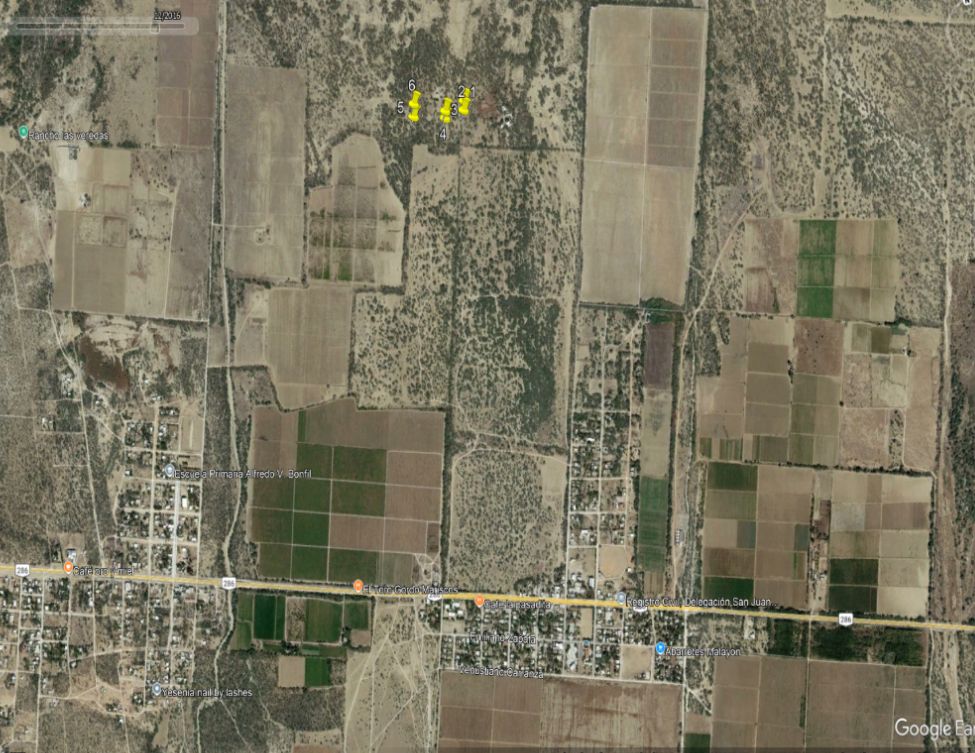The width and height of the screenshot is (975, 753).
Task: Select yellow placemark number 6
Action: [x=415, y=98]
